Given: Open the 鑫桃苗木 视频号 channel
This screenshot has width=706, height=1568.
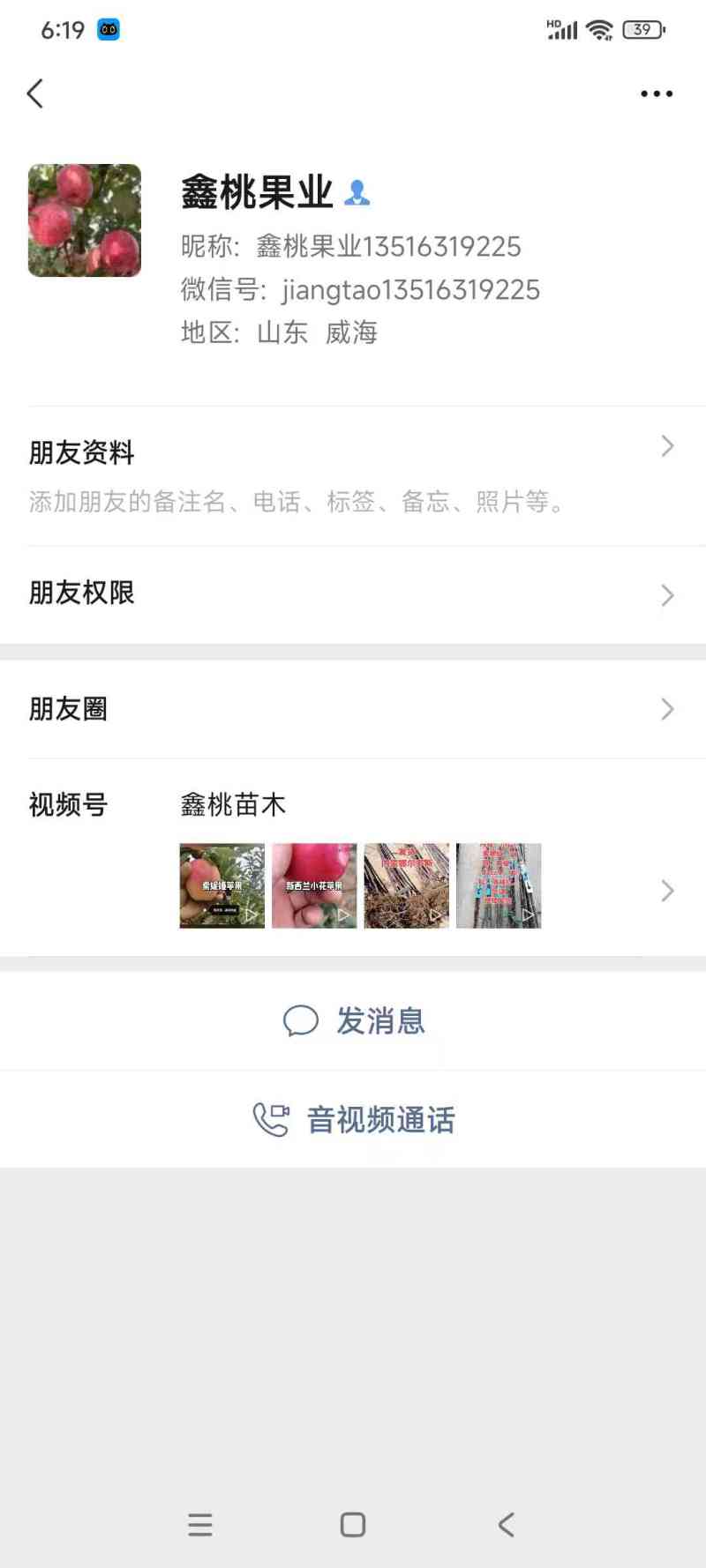Looking at the screenshot, I should coord(233,804).
